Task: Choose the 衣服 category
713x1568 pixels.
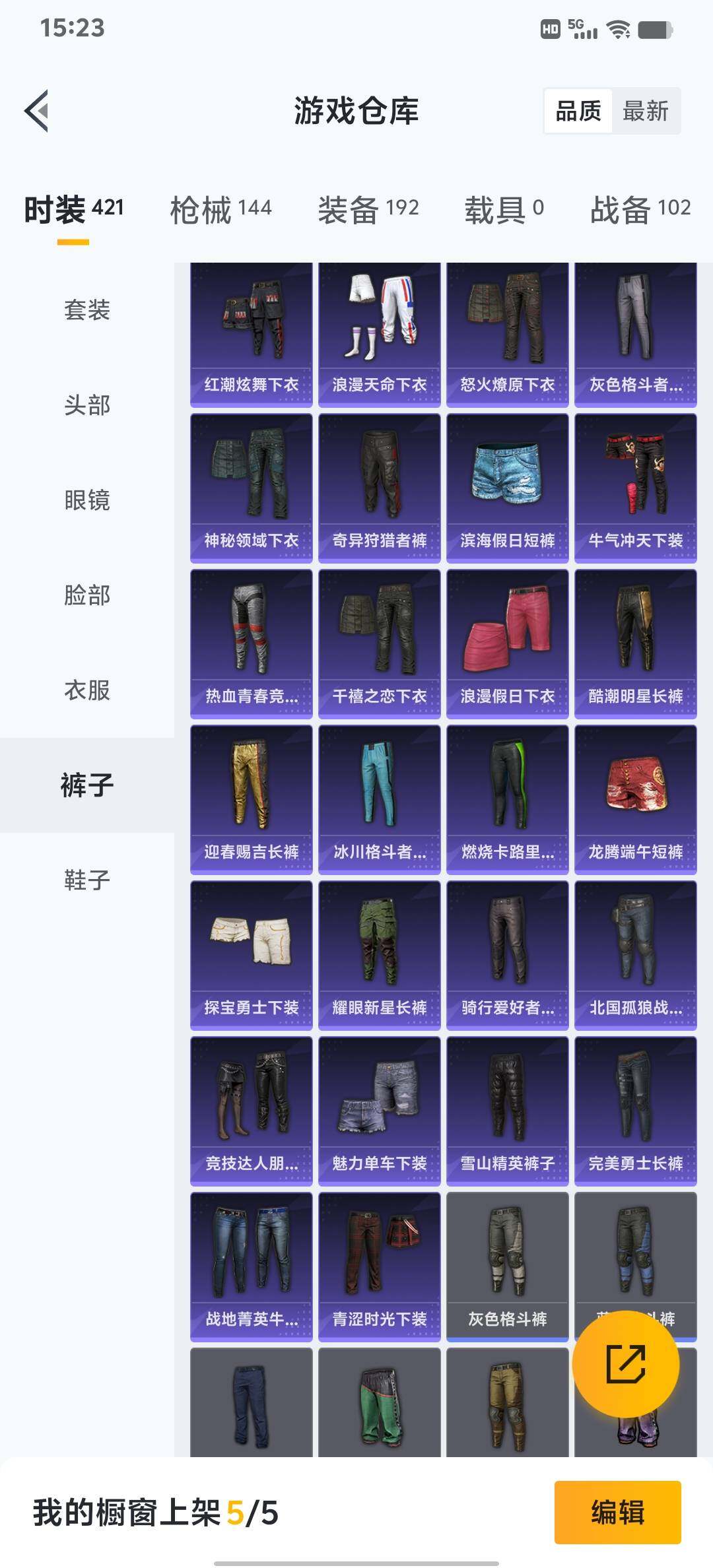Action: coord(87,690)
